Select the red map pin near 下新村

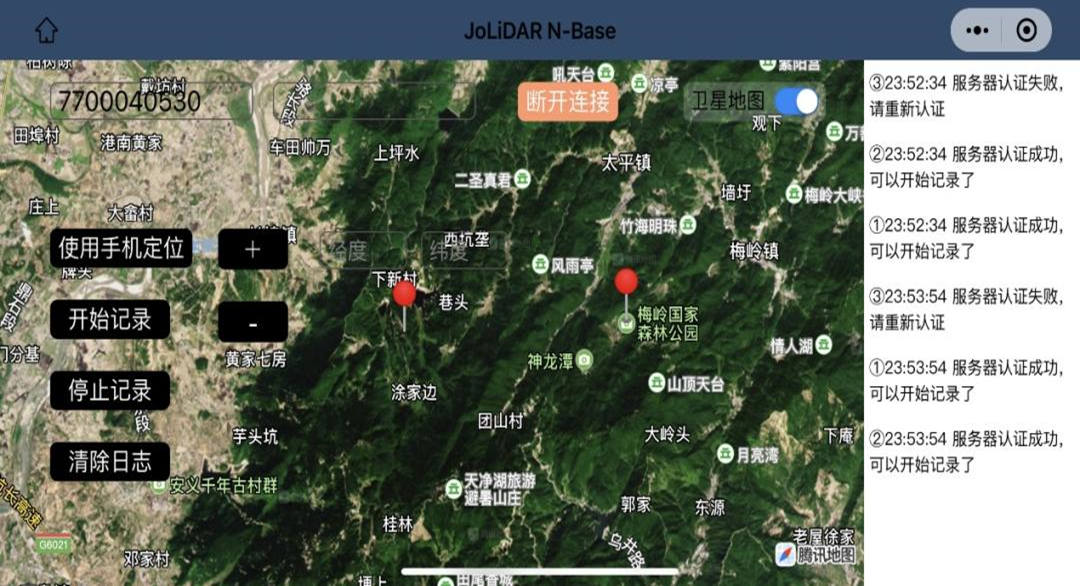pos(404,294)
